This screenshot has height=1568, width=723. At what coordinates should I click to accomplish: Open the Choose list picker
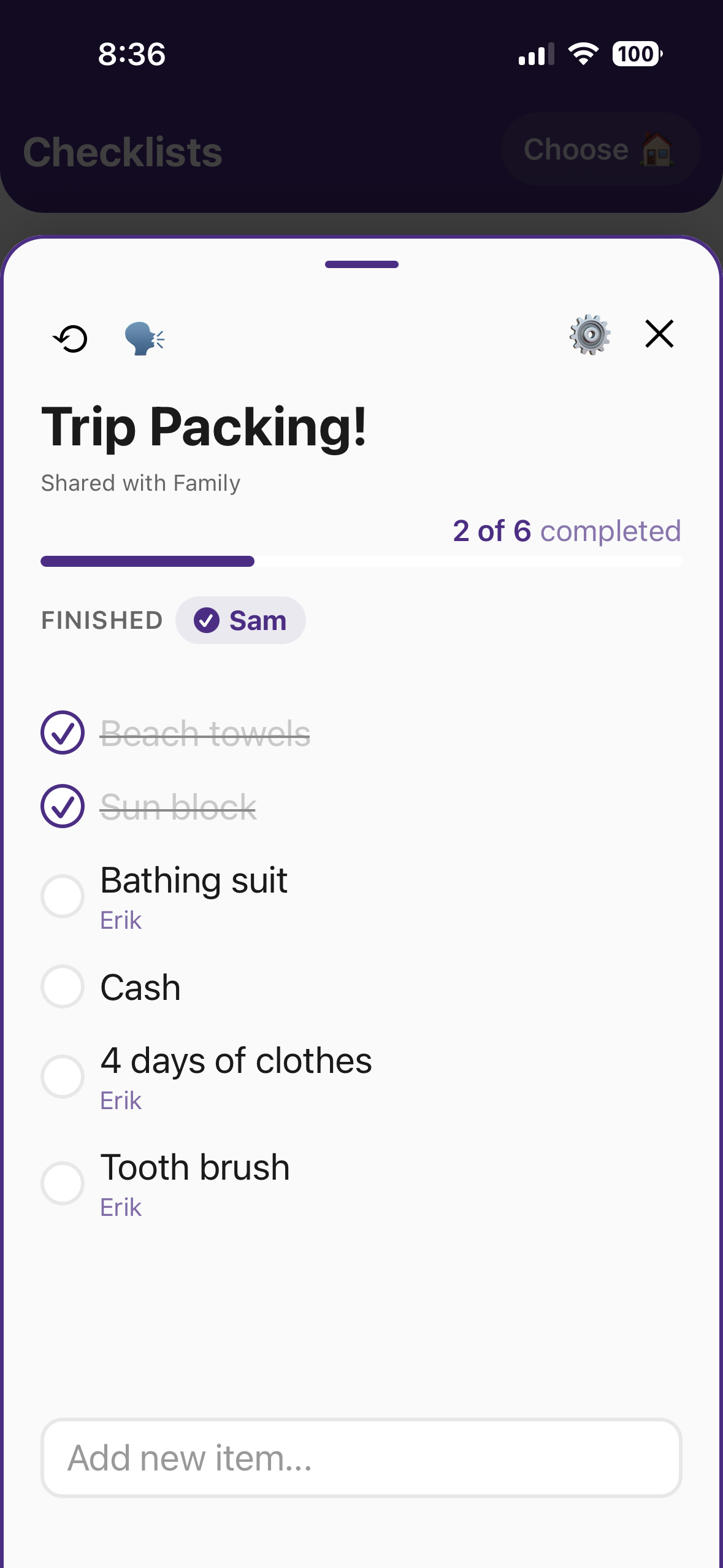599,149
